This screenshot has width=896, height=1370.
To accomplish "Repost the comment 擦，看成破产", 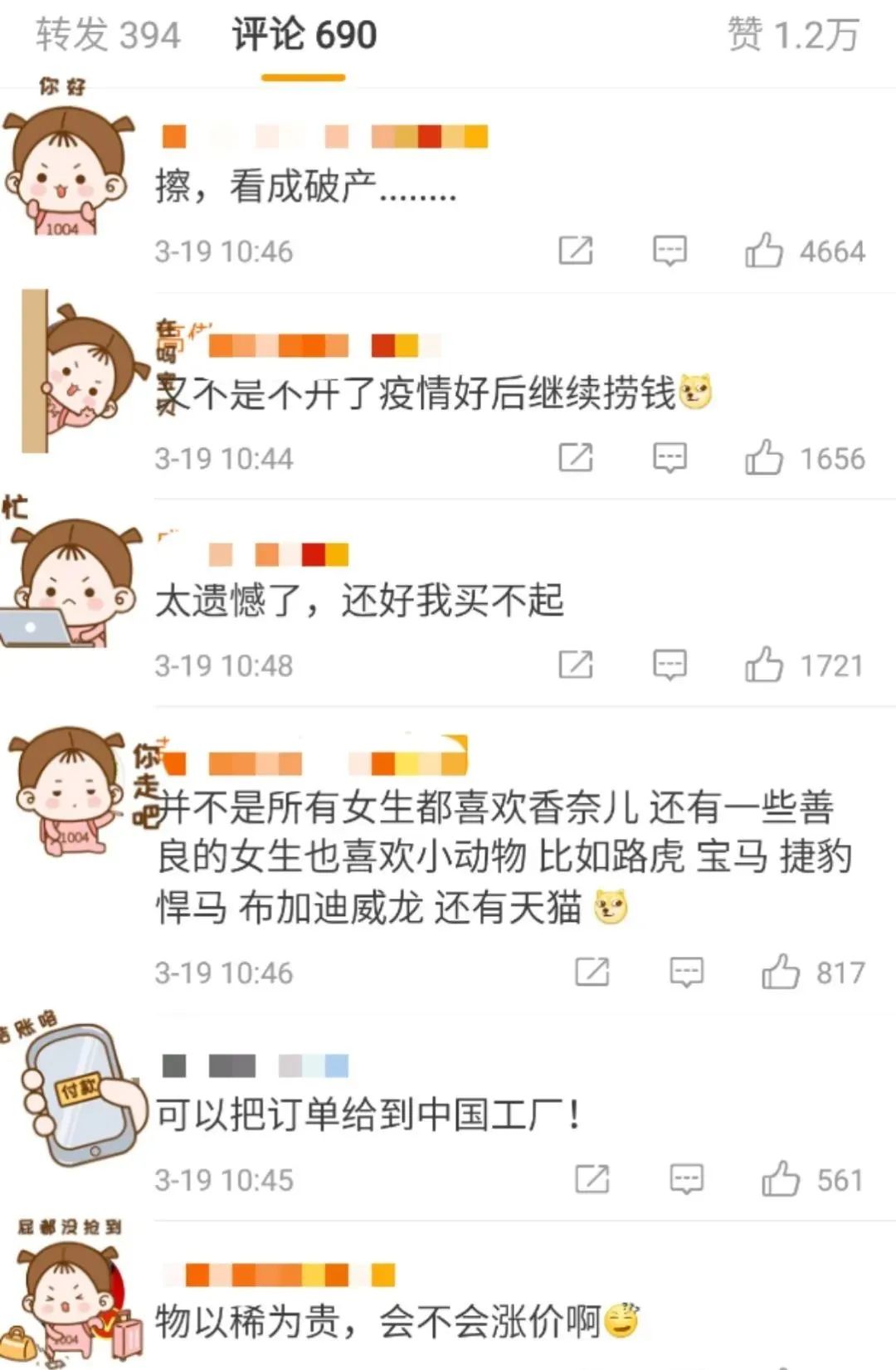I will (x=576, y=251).
